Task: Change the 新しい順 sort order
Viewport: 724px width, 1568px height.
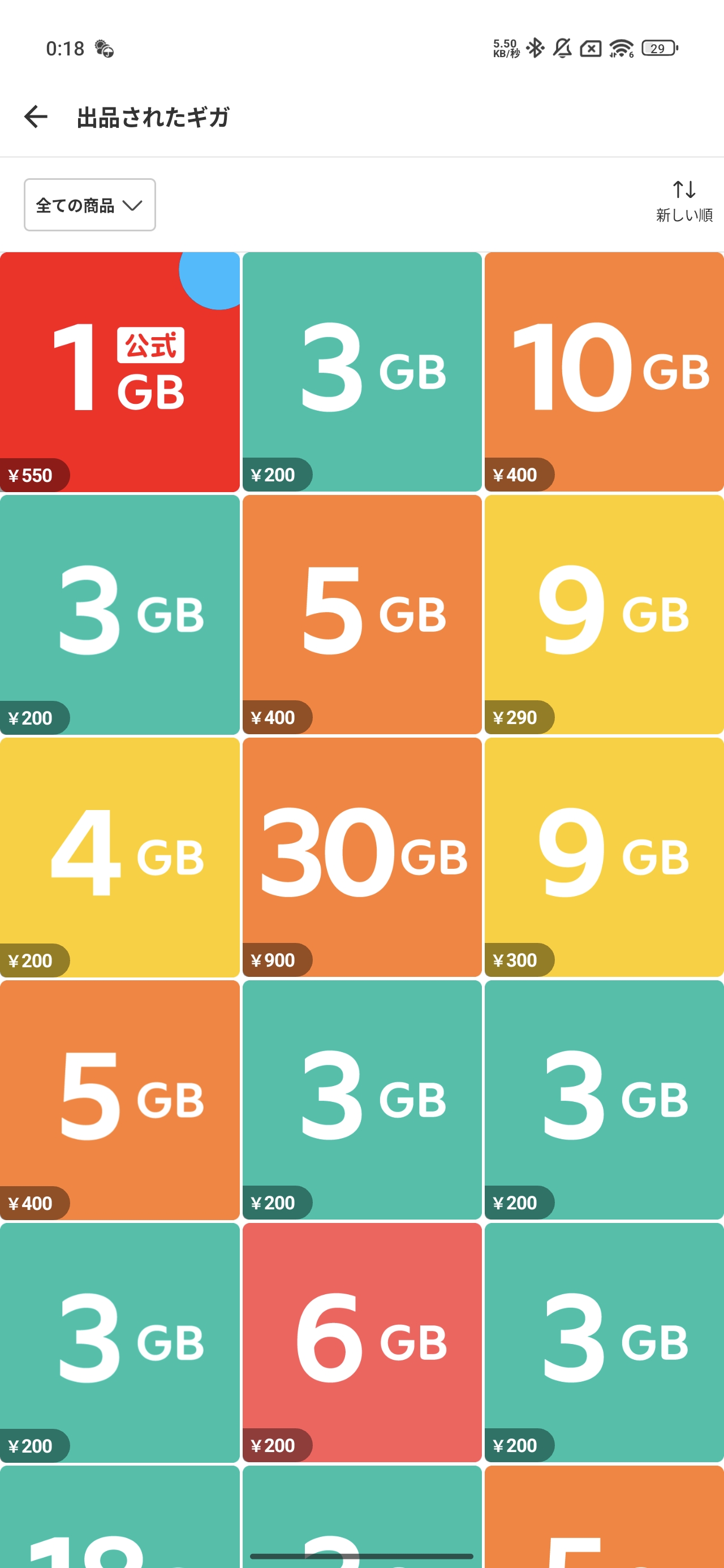Action: (x=683, y=201)
